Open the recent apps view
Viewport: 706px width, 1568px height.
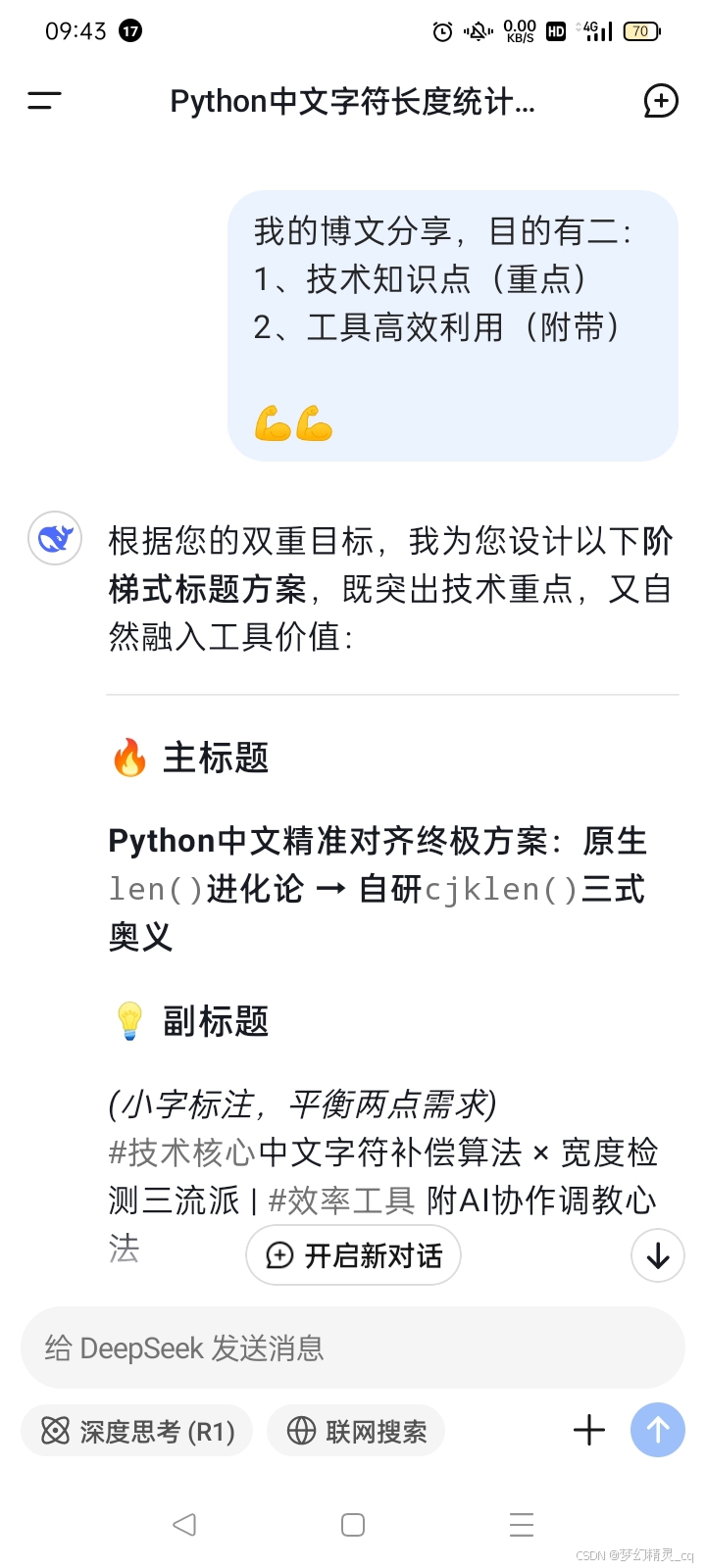tap(522, 1525)
